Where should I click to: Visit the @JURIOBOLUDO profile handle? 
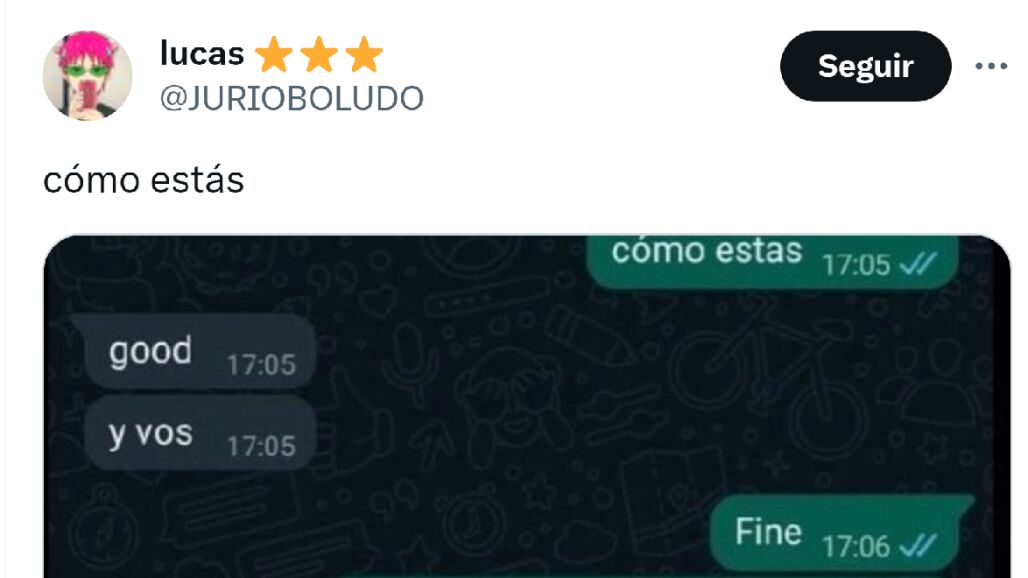click(x=291, y=98)
